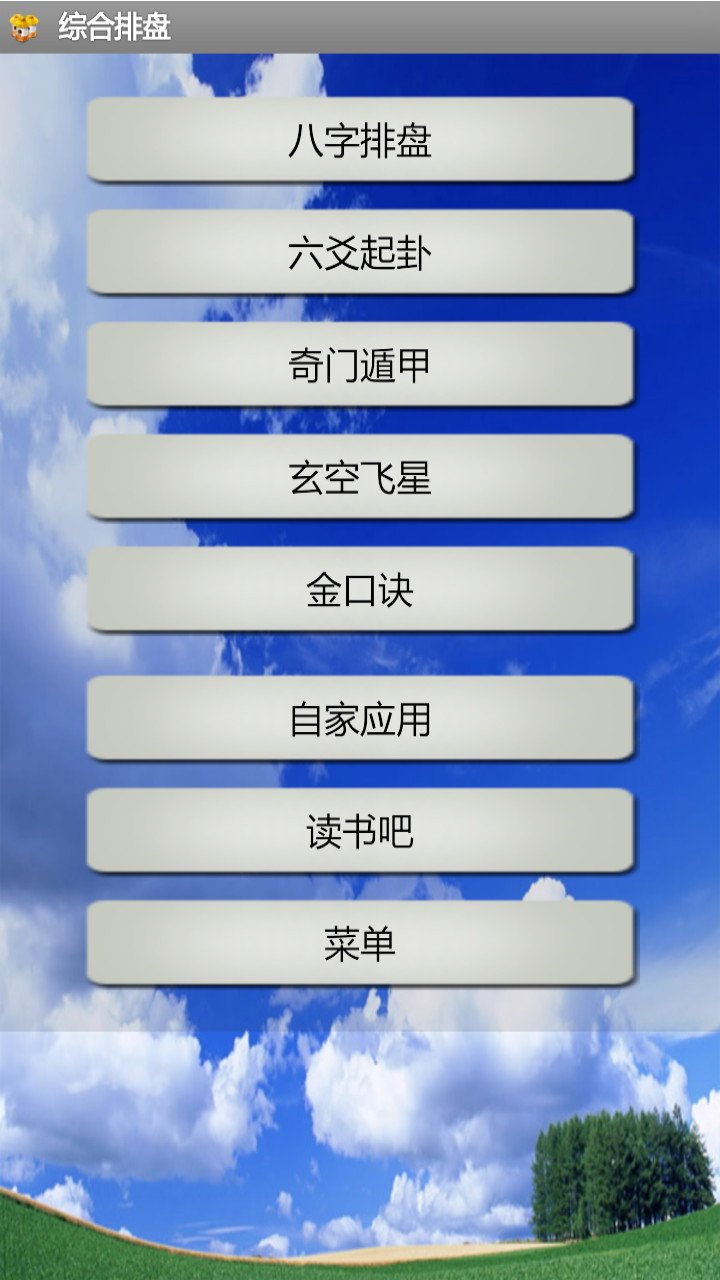Image resolution: width=720 pixels, height=1280 pixels.
Task: Start the Xuankong Flying Star tool
Action: pyautogui.click(x=360, y=477)
